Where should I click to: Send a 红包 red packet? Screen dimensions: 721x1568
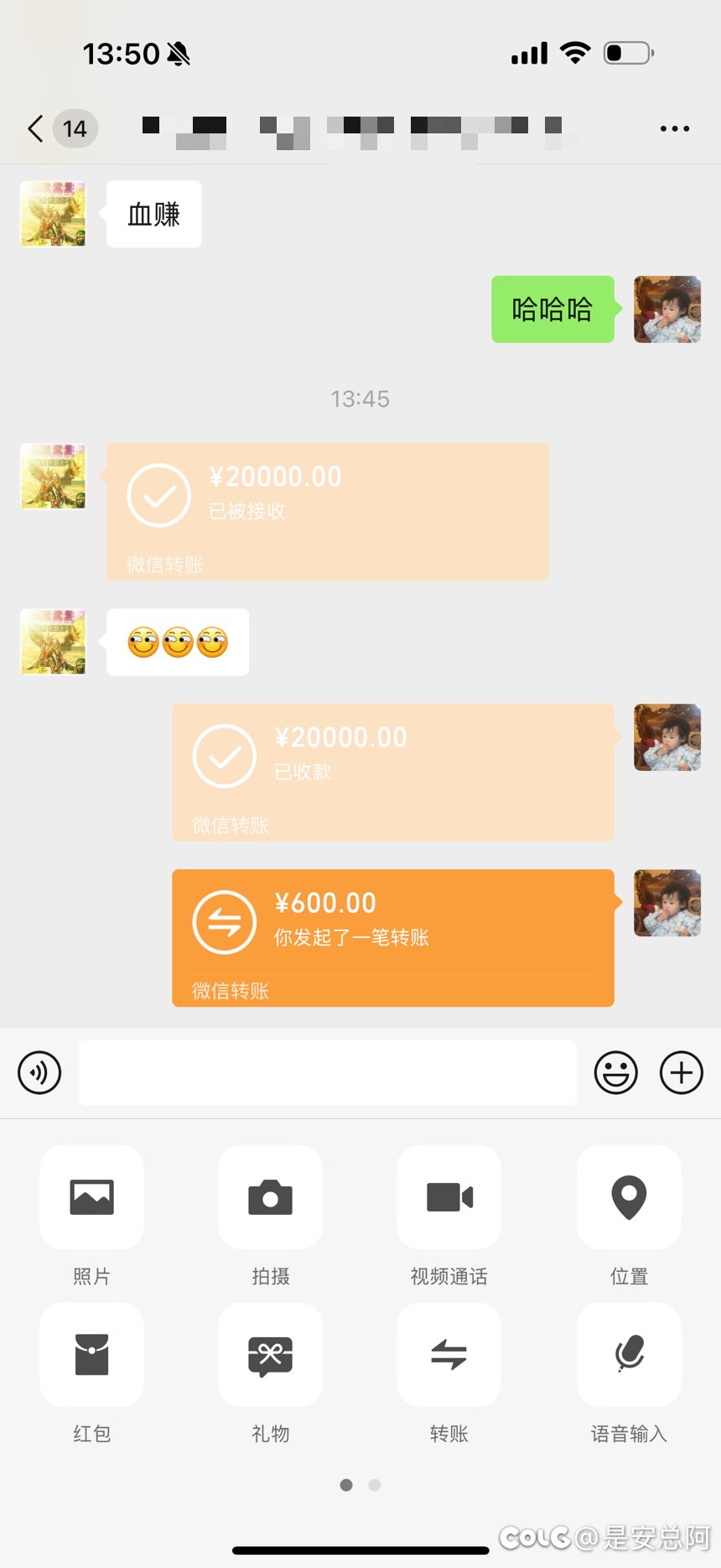click(x=91, y=1354)
